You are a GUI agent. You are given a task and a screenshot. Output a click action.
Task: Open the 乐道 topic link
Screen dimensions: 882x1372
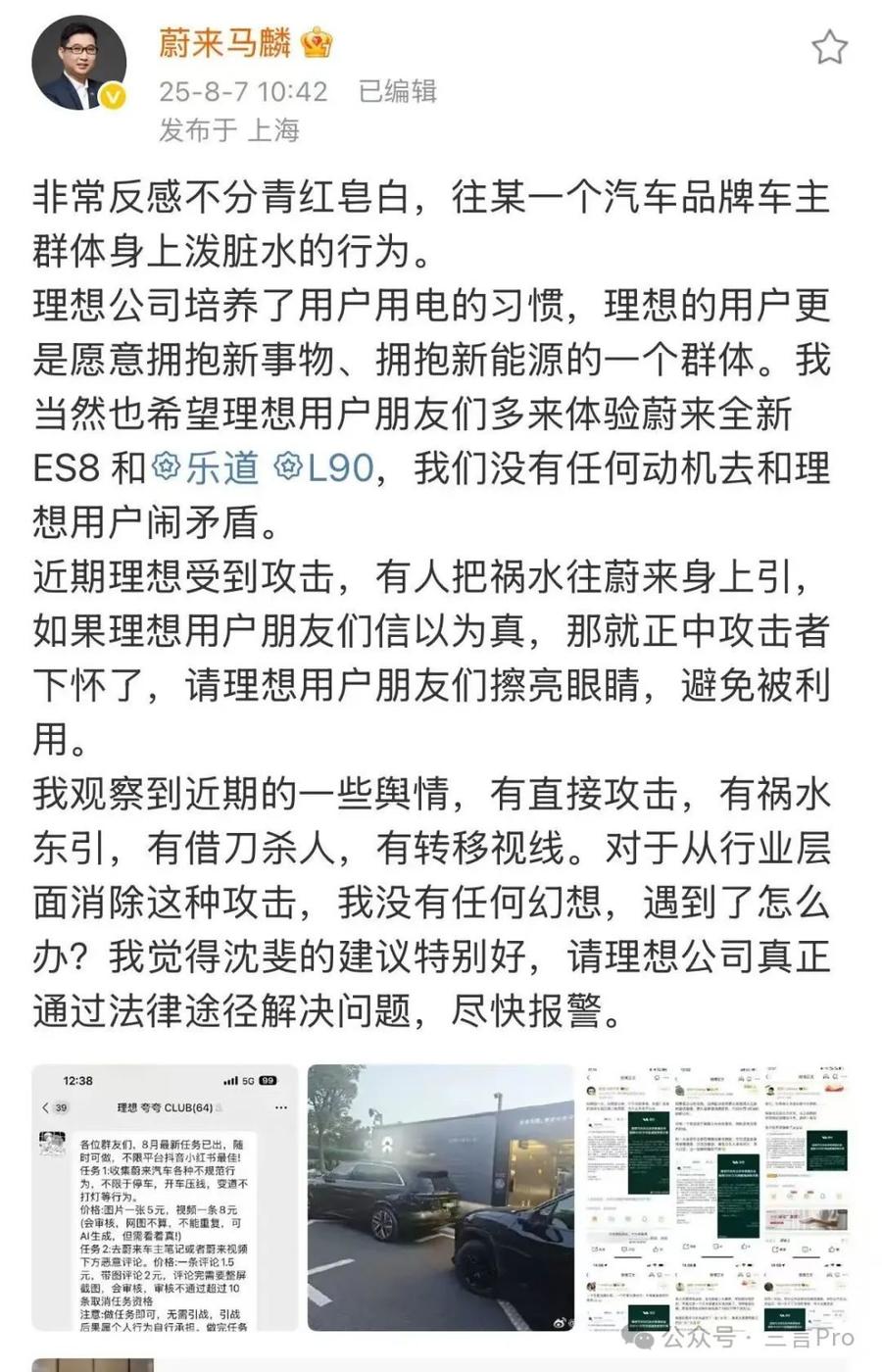pyautogui.click(x=208, y=467)
